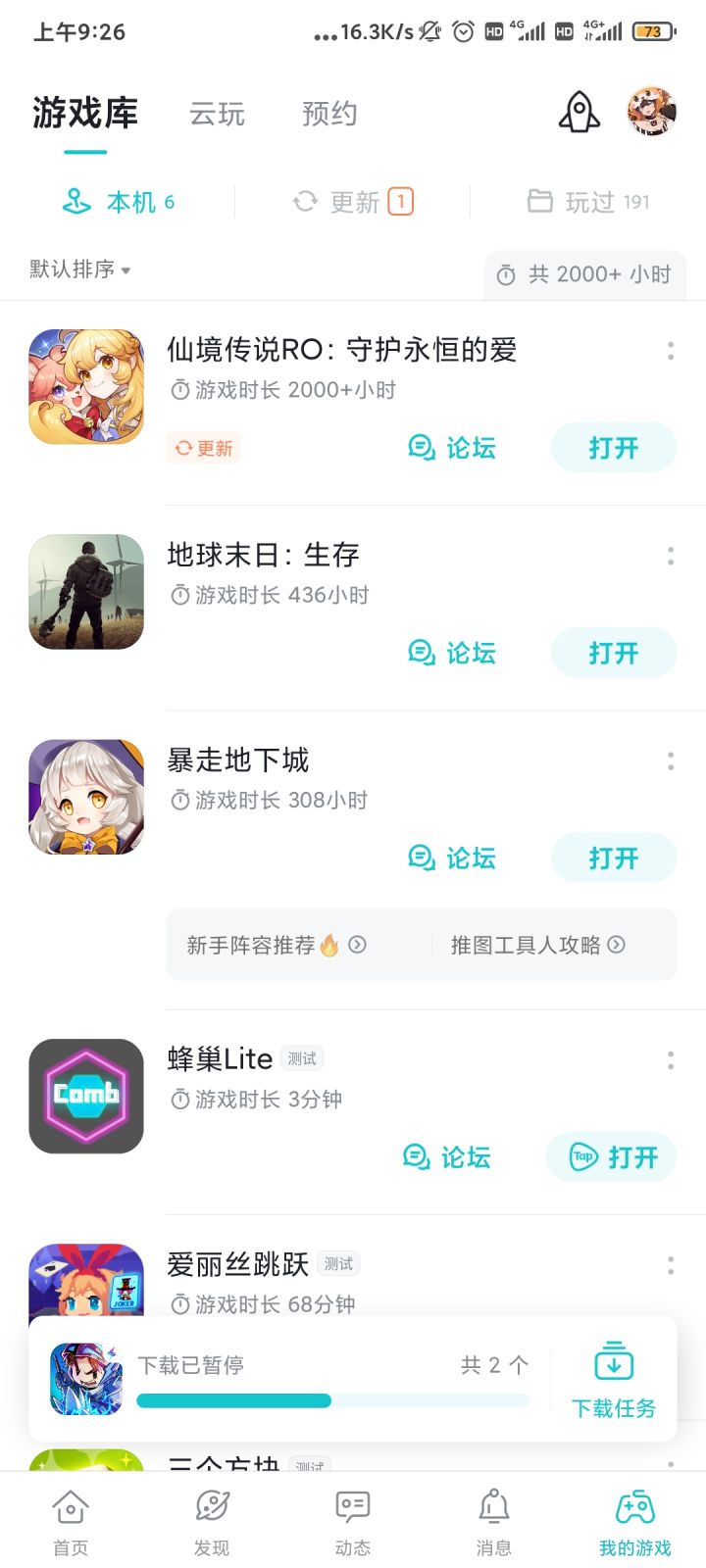This screenshot has width=706, height=1568.
Task: Select the 玩过 filter showing 191 games
Action: tap(586, 201)
